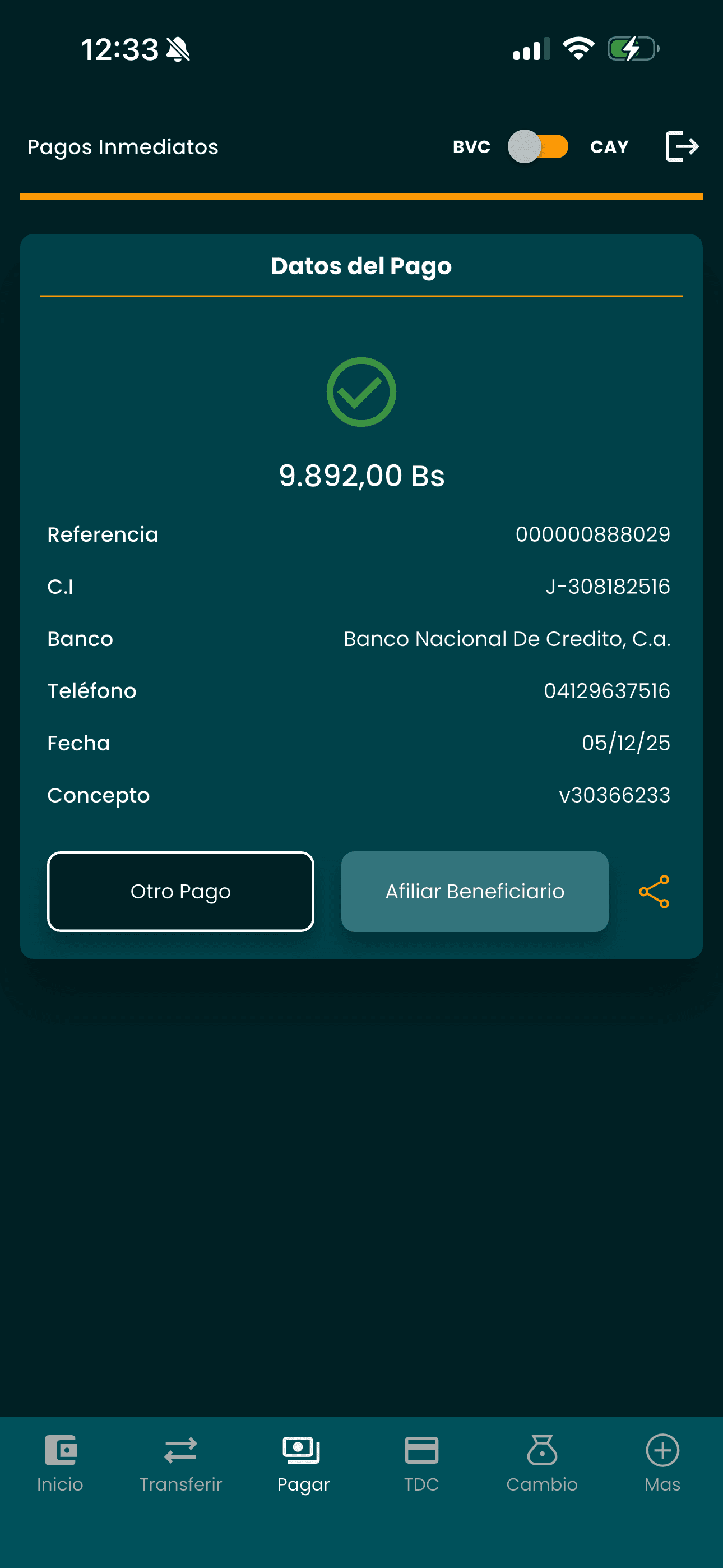
Task: Make another payment with Otro Pago
Action: coord(180,892)
